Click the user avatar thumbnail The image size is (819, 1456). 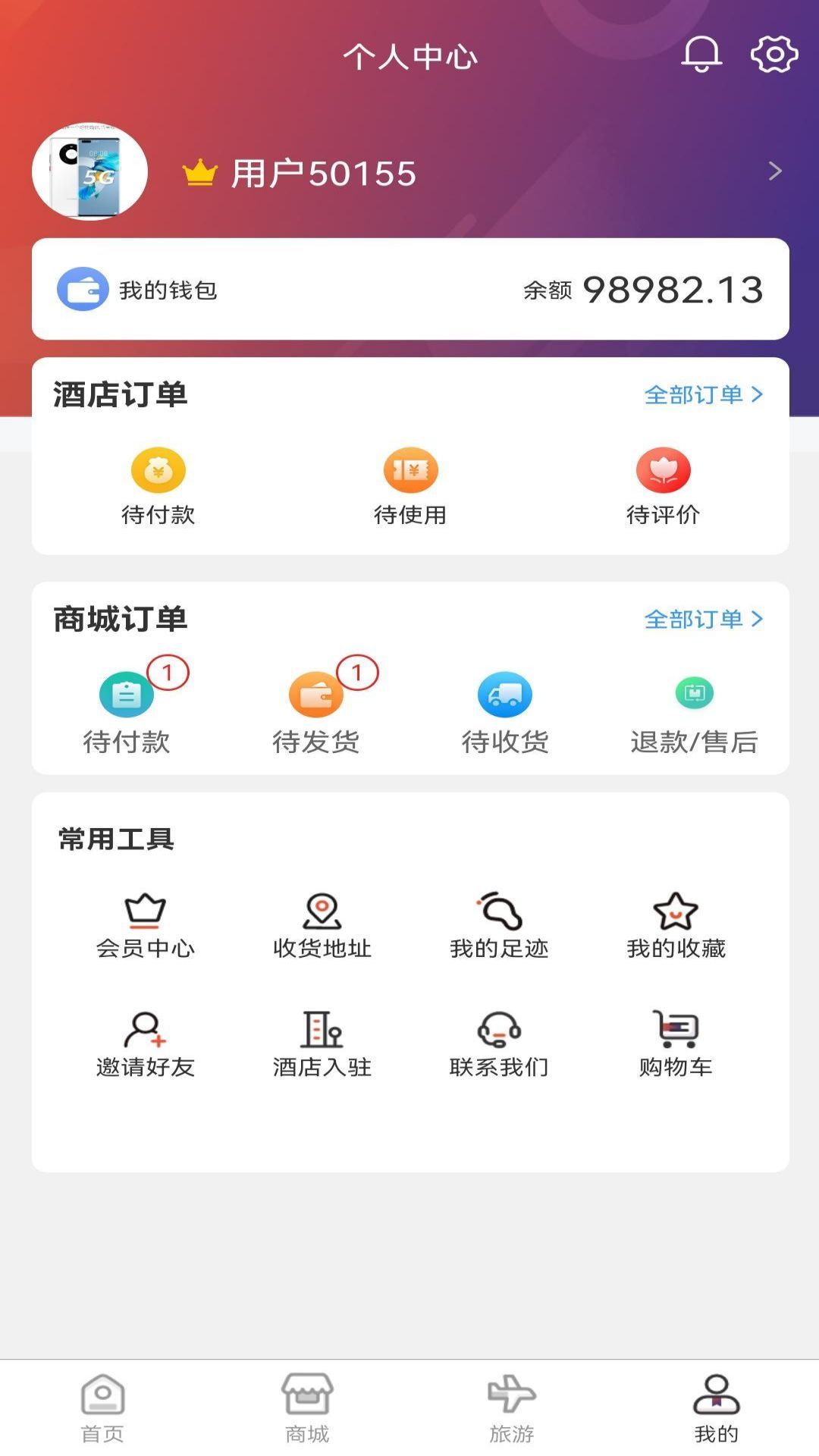pos(88,172)
